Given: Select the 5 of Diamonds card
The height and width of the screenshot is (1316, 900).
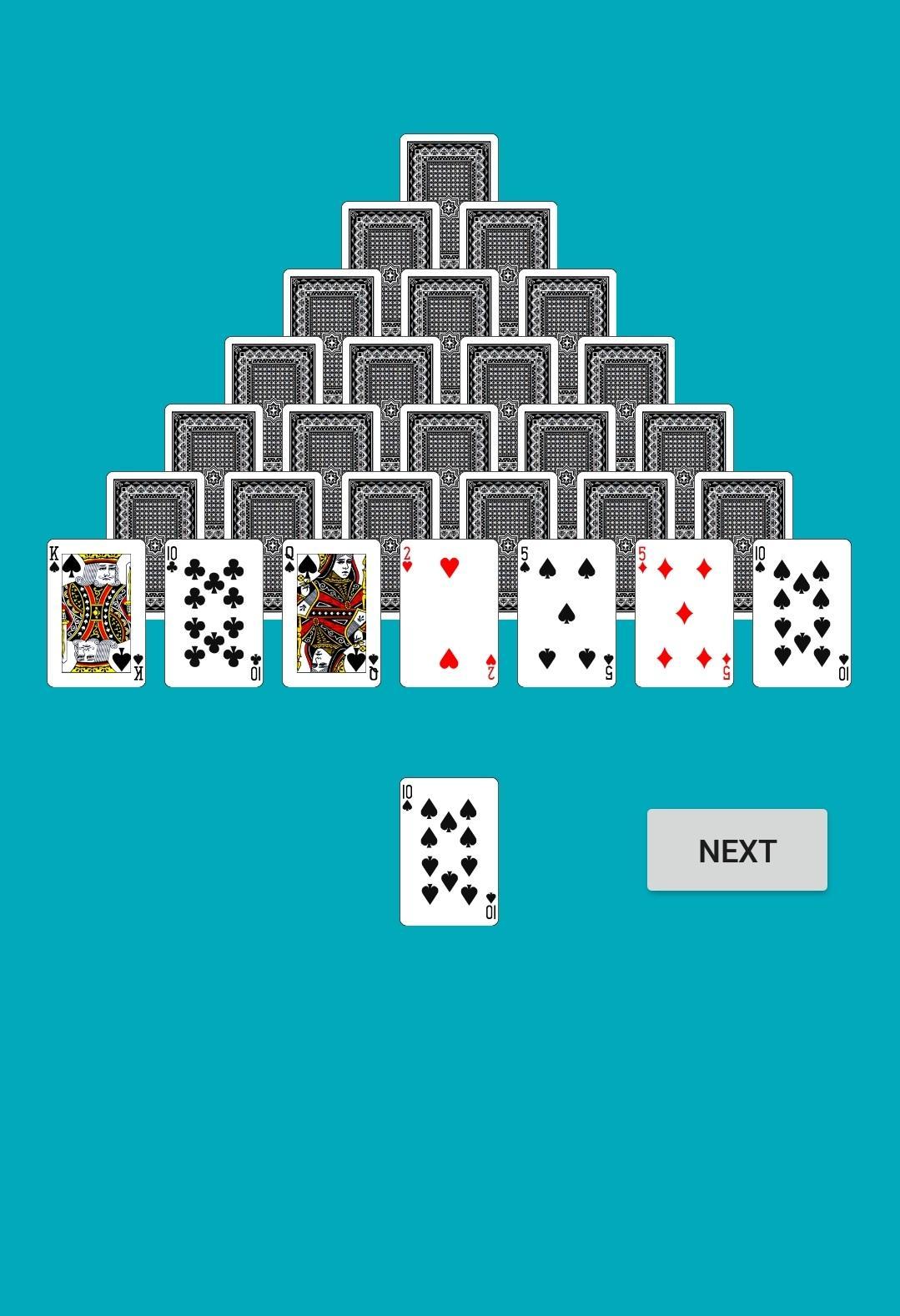Looking at the screenshot, I should [683, 613].
